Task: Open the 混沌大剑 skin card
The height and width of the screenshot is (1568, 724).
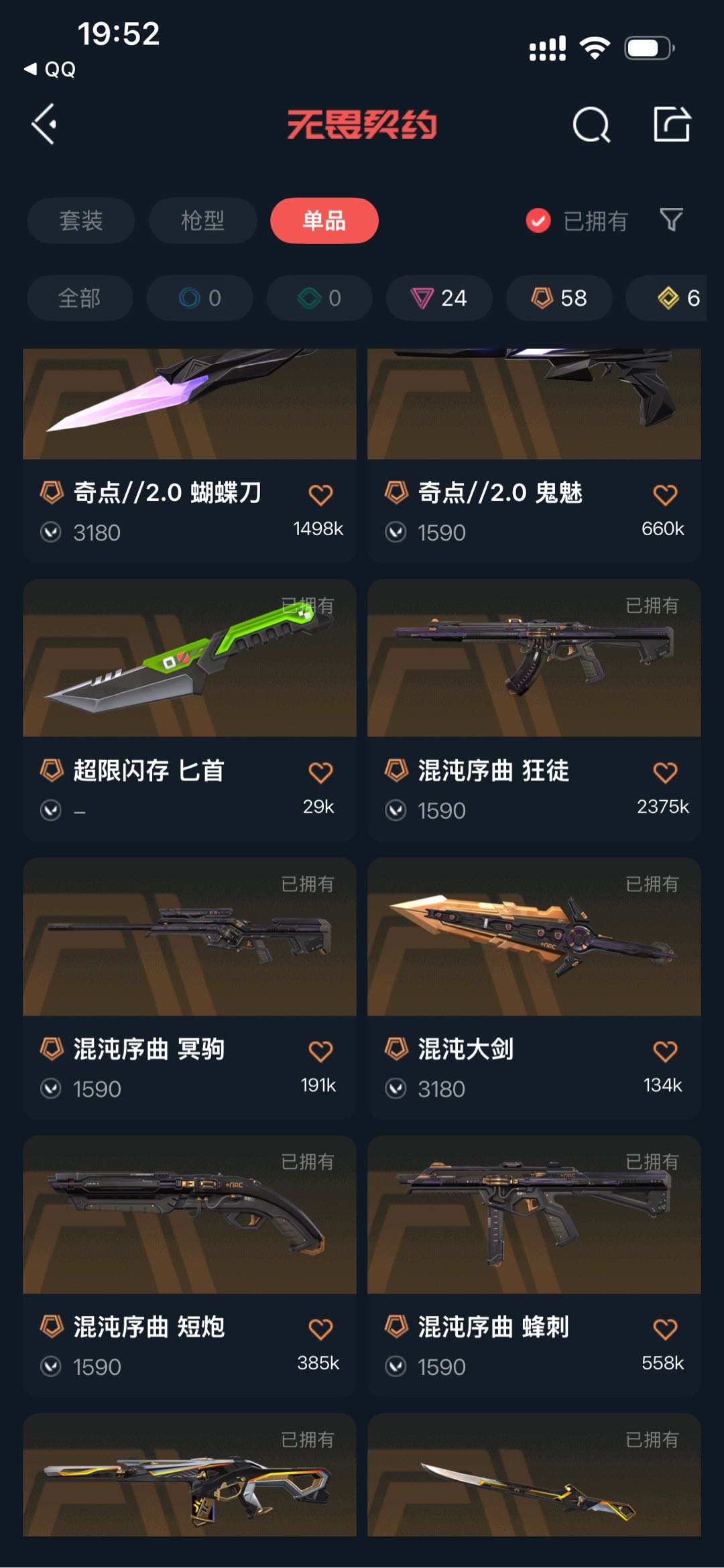Action: pyautogui.click(x=534, y=989)
